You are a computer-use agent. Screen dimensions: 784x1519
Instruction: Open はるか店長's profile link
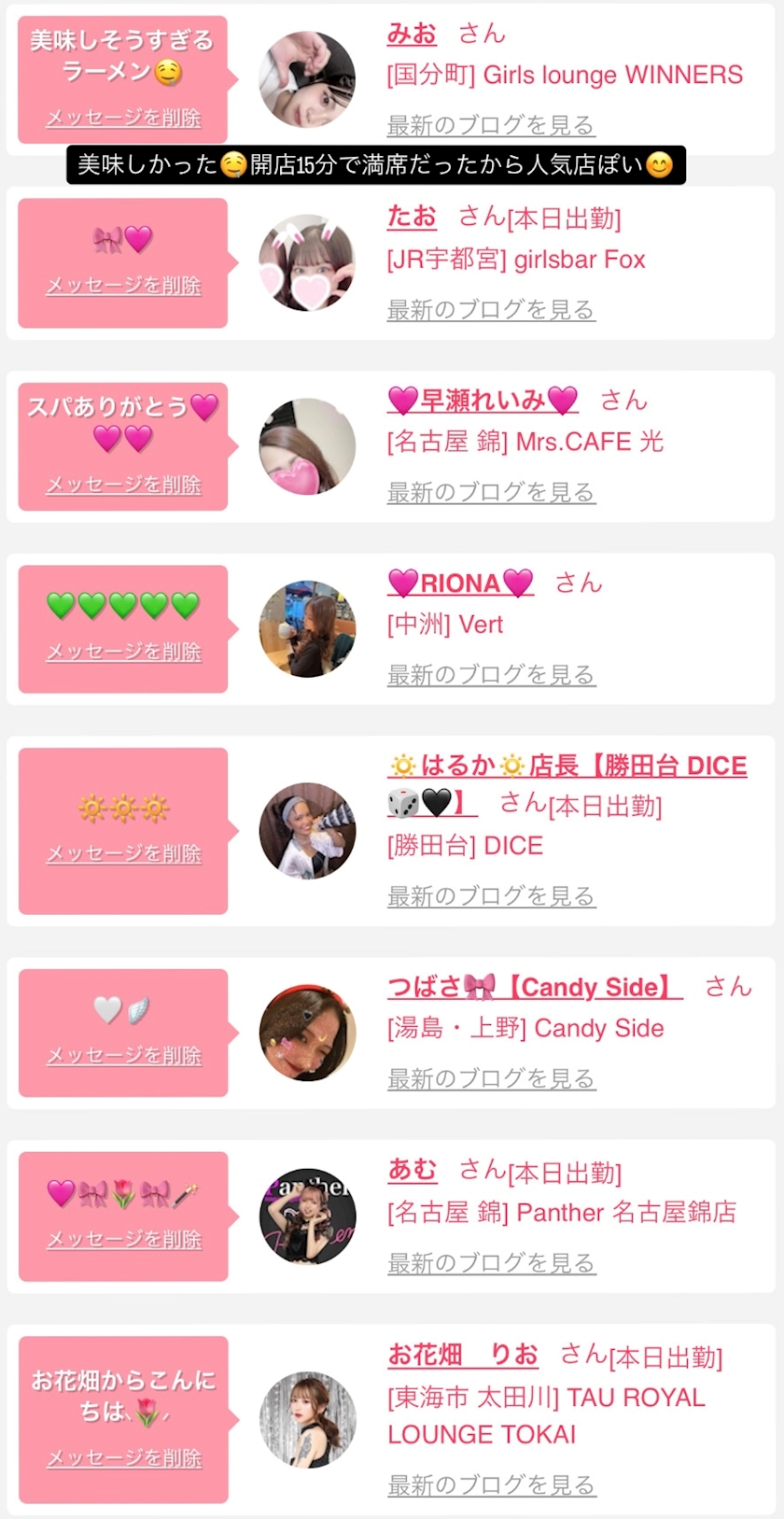click(567, 767)
